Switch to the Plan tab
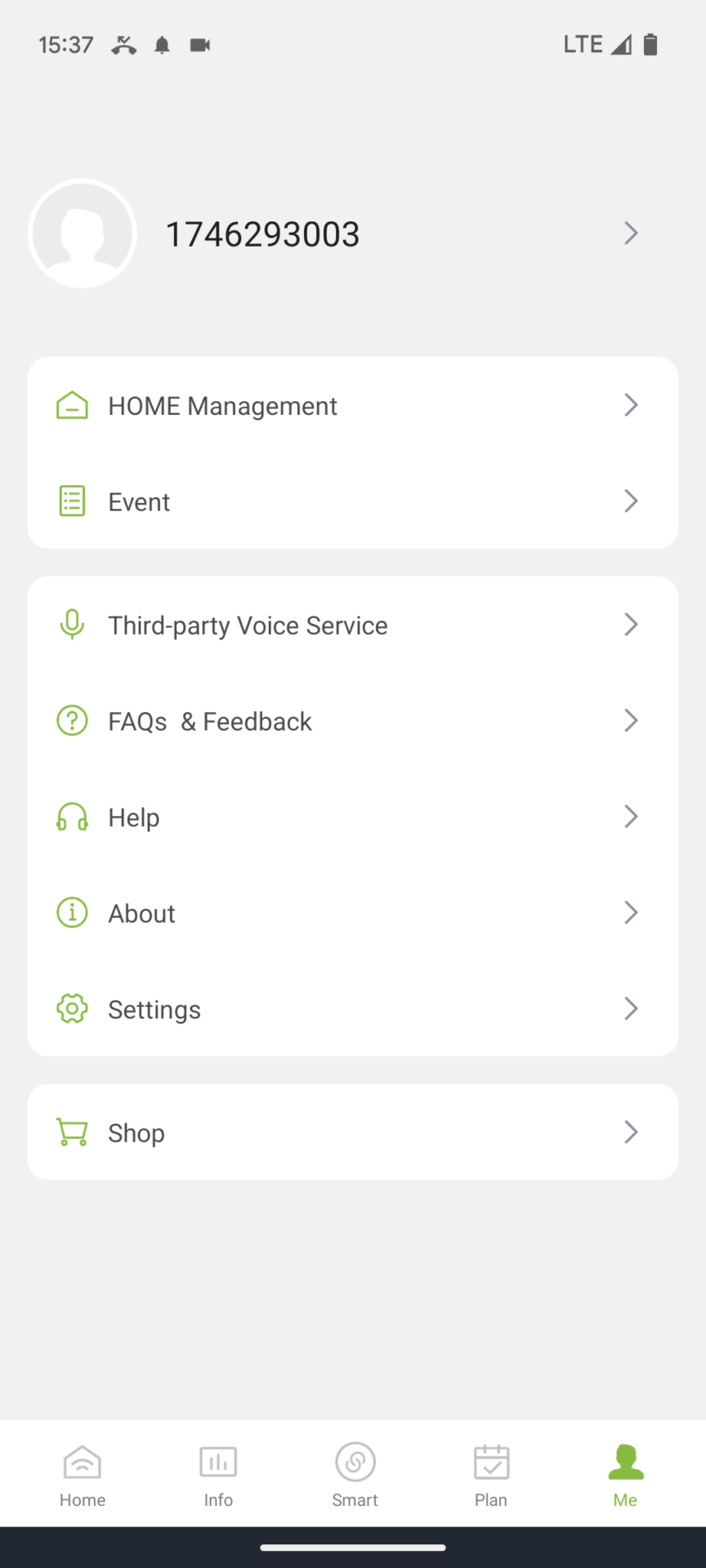The image size is (706, 1568). [x=491, y=1476]
